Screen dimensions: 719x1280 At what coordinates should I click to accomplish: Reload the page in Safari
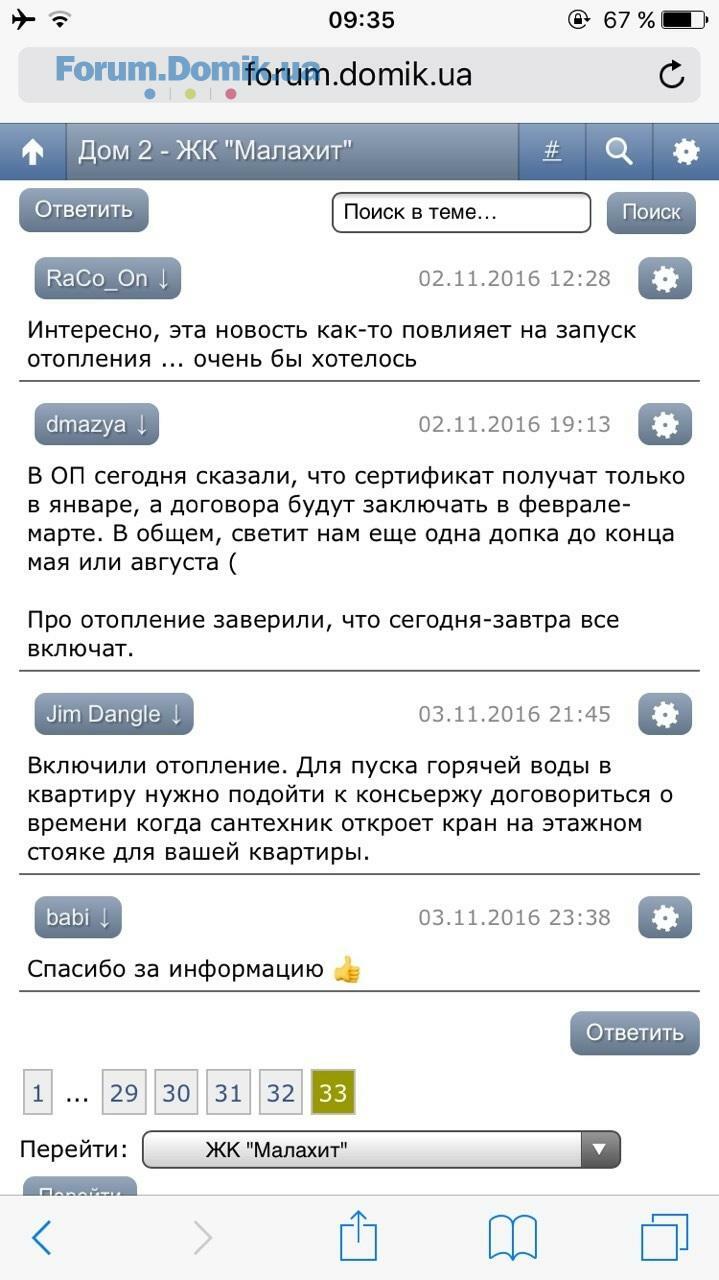(x=672, y=75)
